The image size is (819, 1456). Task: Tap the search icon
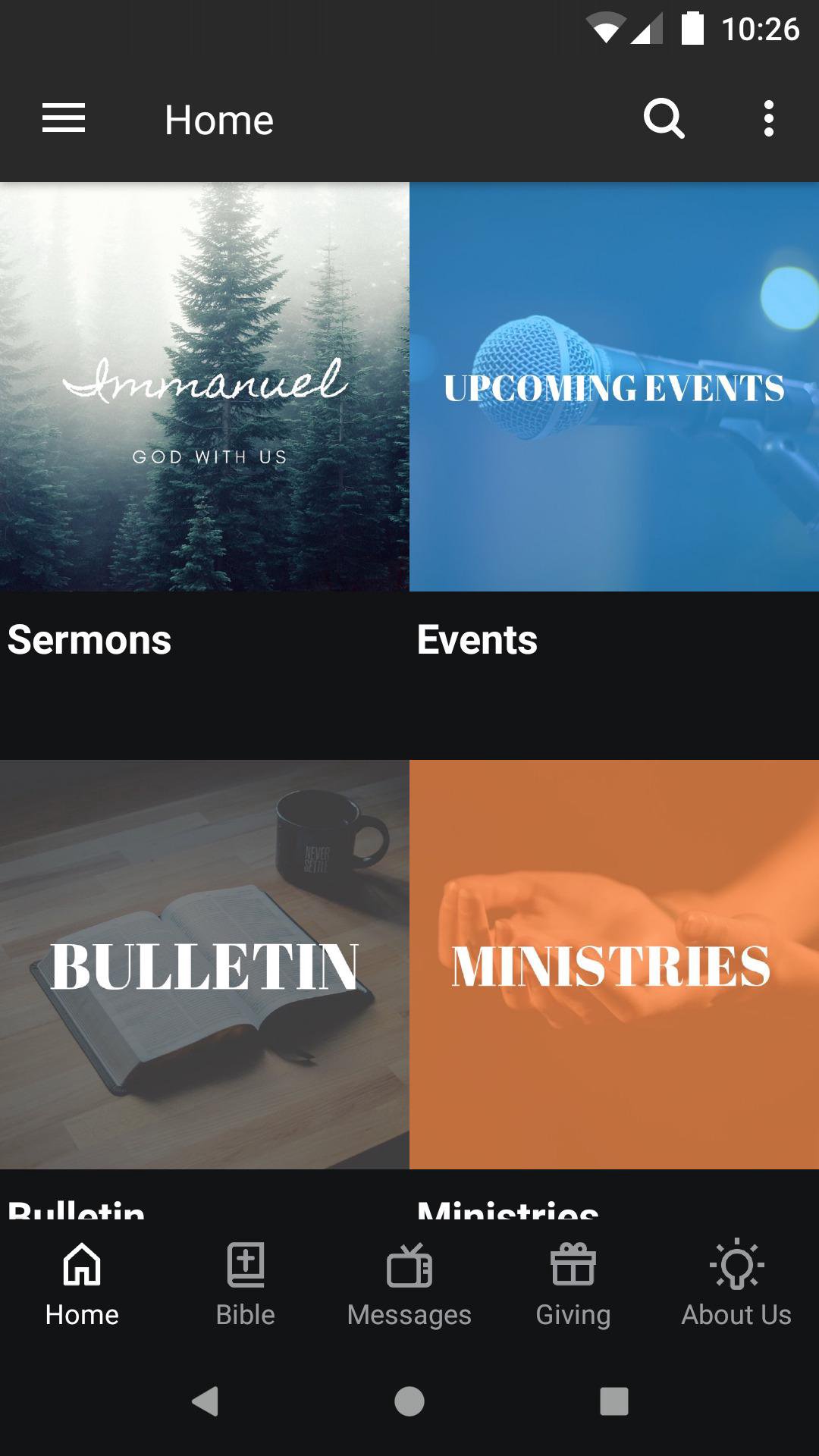(x=664, y=119)
